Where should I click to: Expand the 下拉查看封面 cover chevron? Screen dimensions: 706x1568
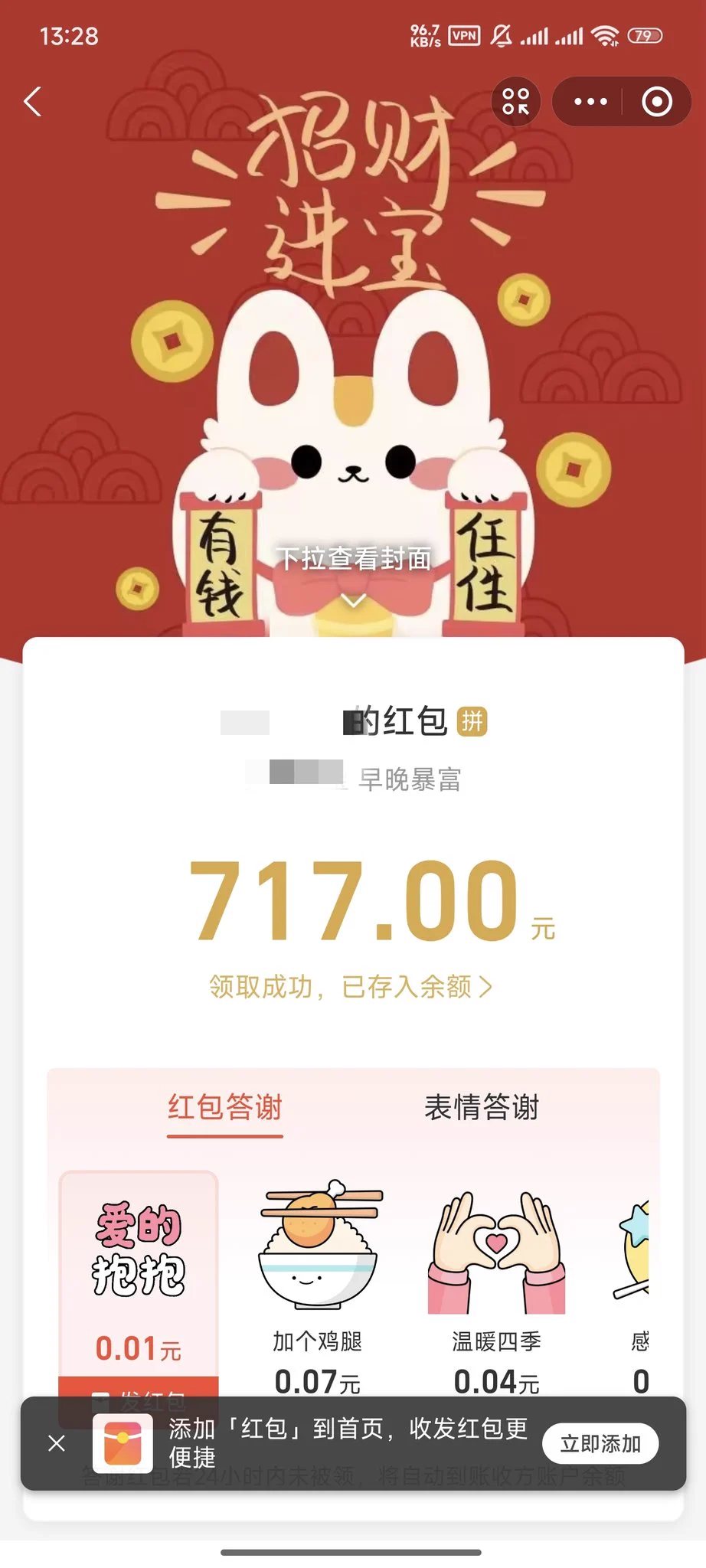coord(353,600)
